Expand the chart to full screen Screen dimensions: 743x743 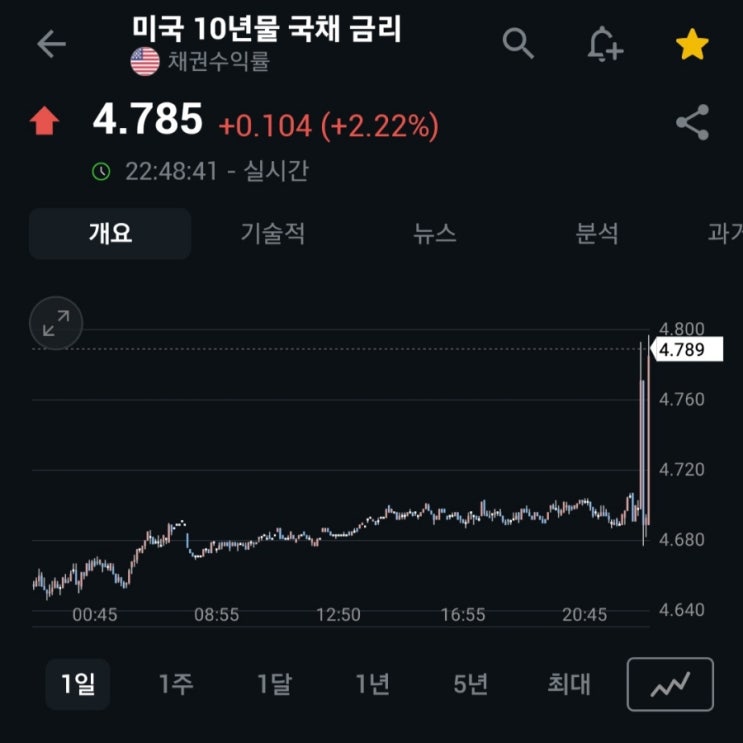tap(56, 323)
